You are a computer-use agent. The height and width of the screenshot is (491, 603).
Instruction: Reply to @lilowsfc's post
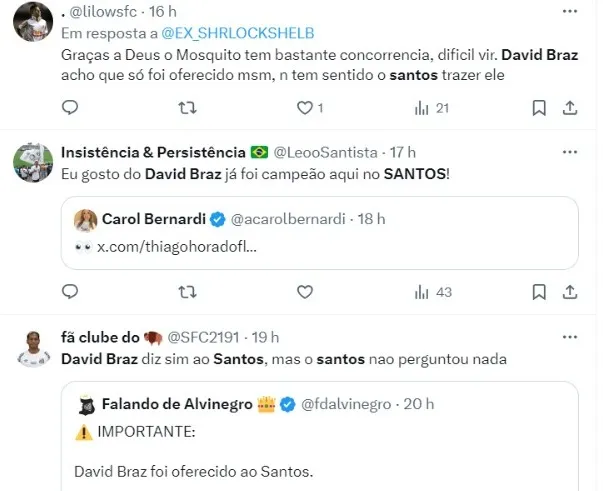coord(70,108)
